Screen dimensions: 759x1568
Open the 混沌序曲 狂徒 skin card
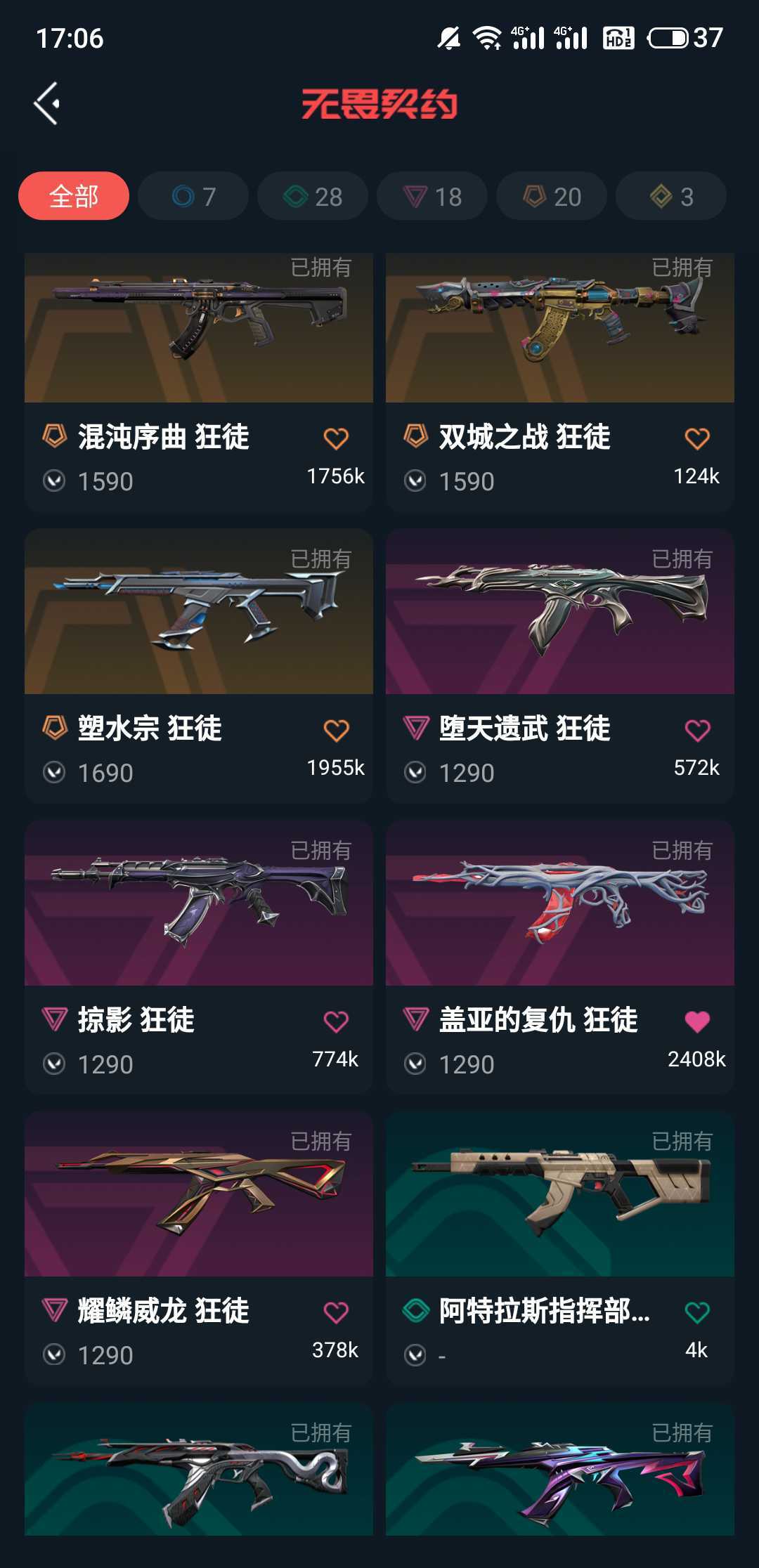point(199,383)
